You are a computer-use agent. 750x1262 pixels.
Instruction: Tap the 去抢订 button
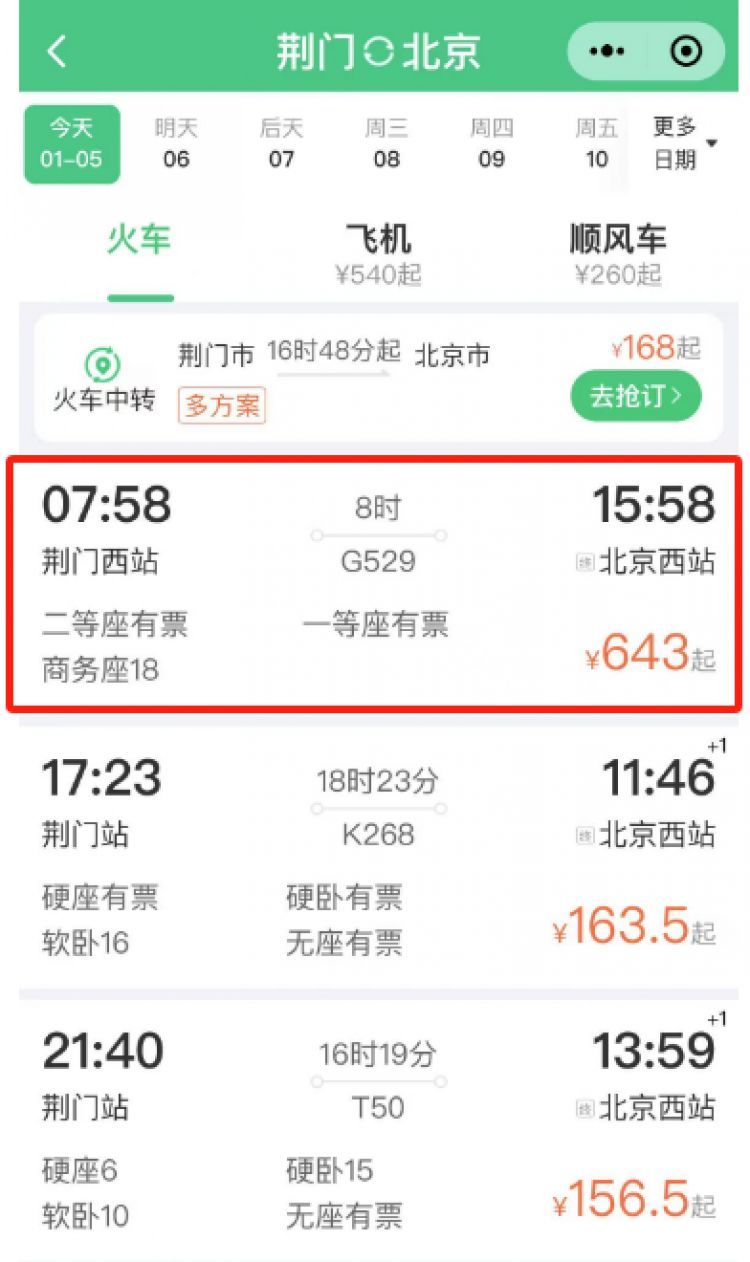(x=636, y=396)
